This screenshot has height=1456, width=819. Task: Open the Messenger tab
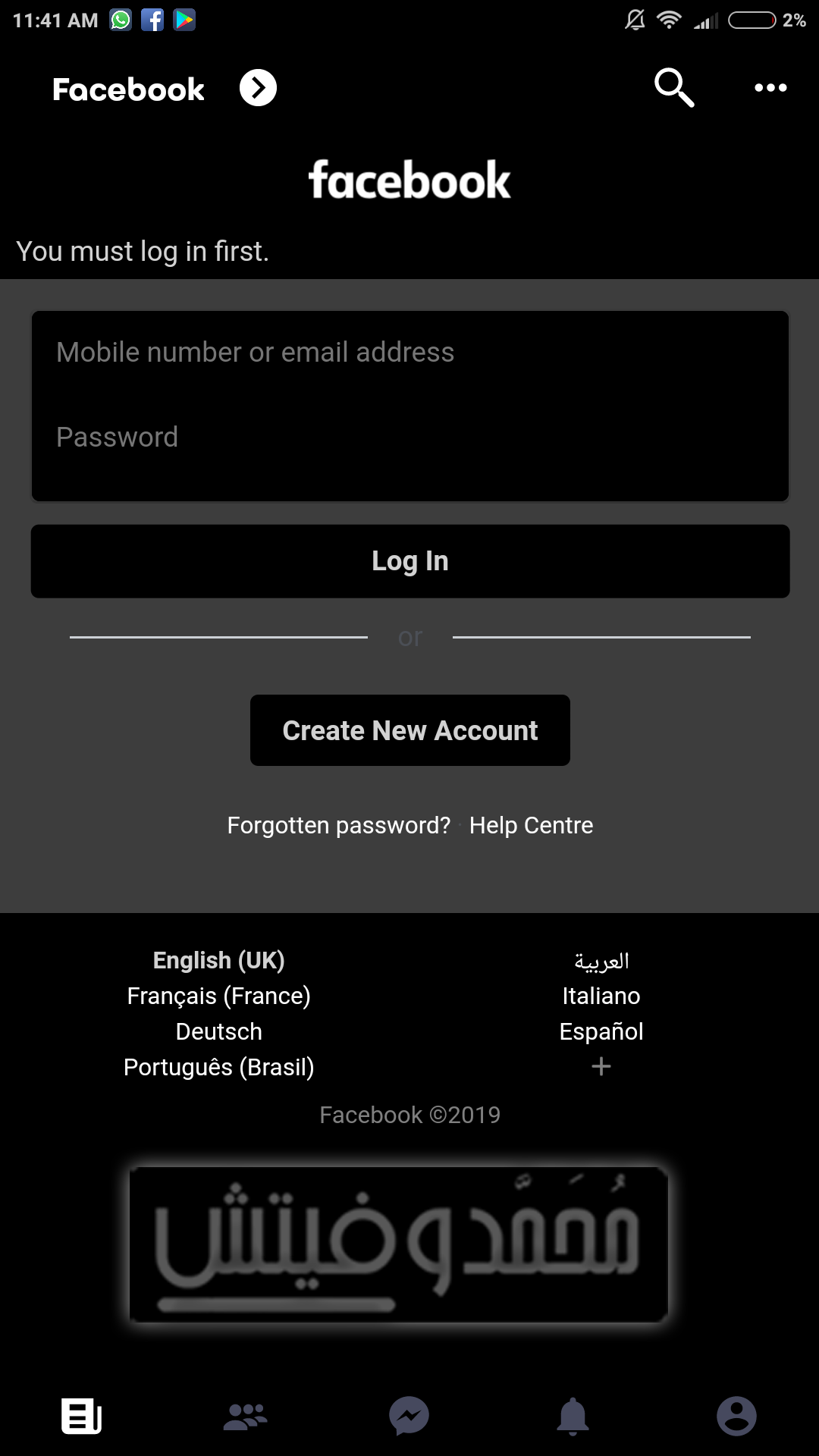(x=409, y=1416)
